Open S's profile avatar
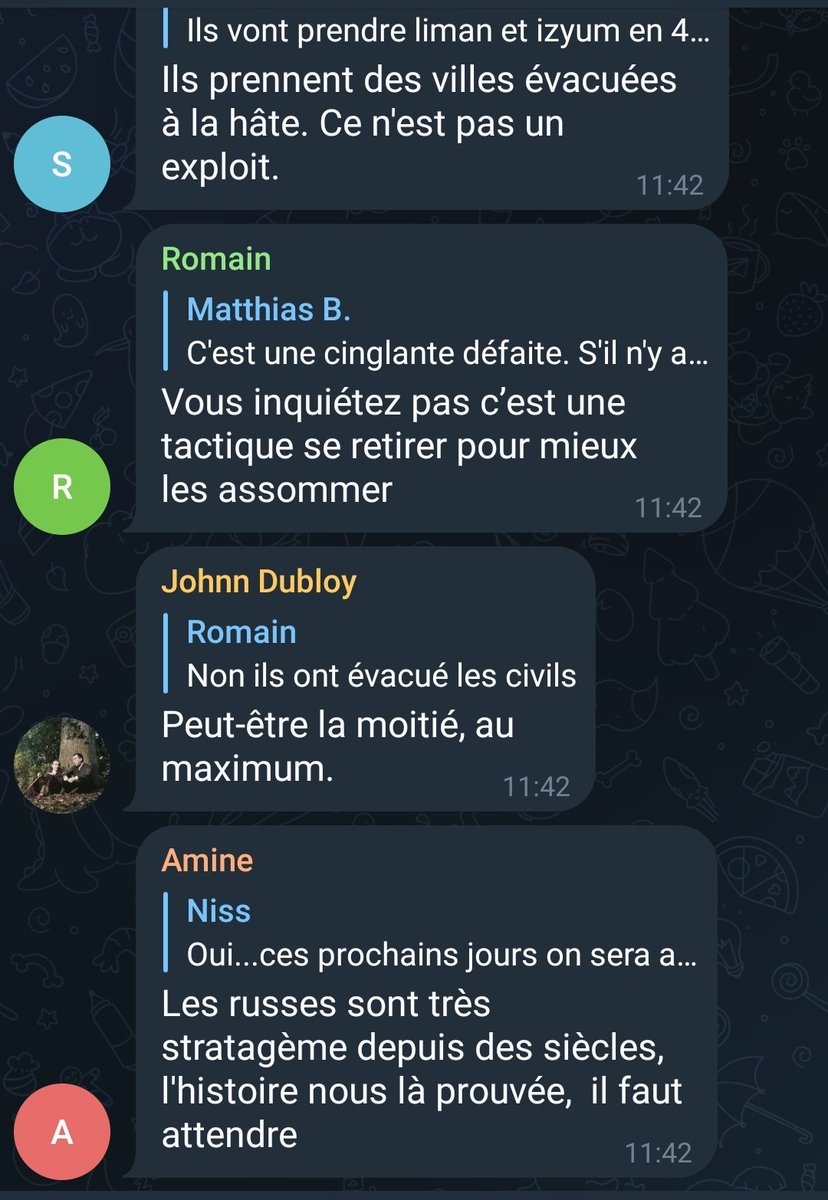 pos(61,165)
